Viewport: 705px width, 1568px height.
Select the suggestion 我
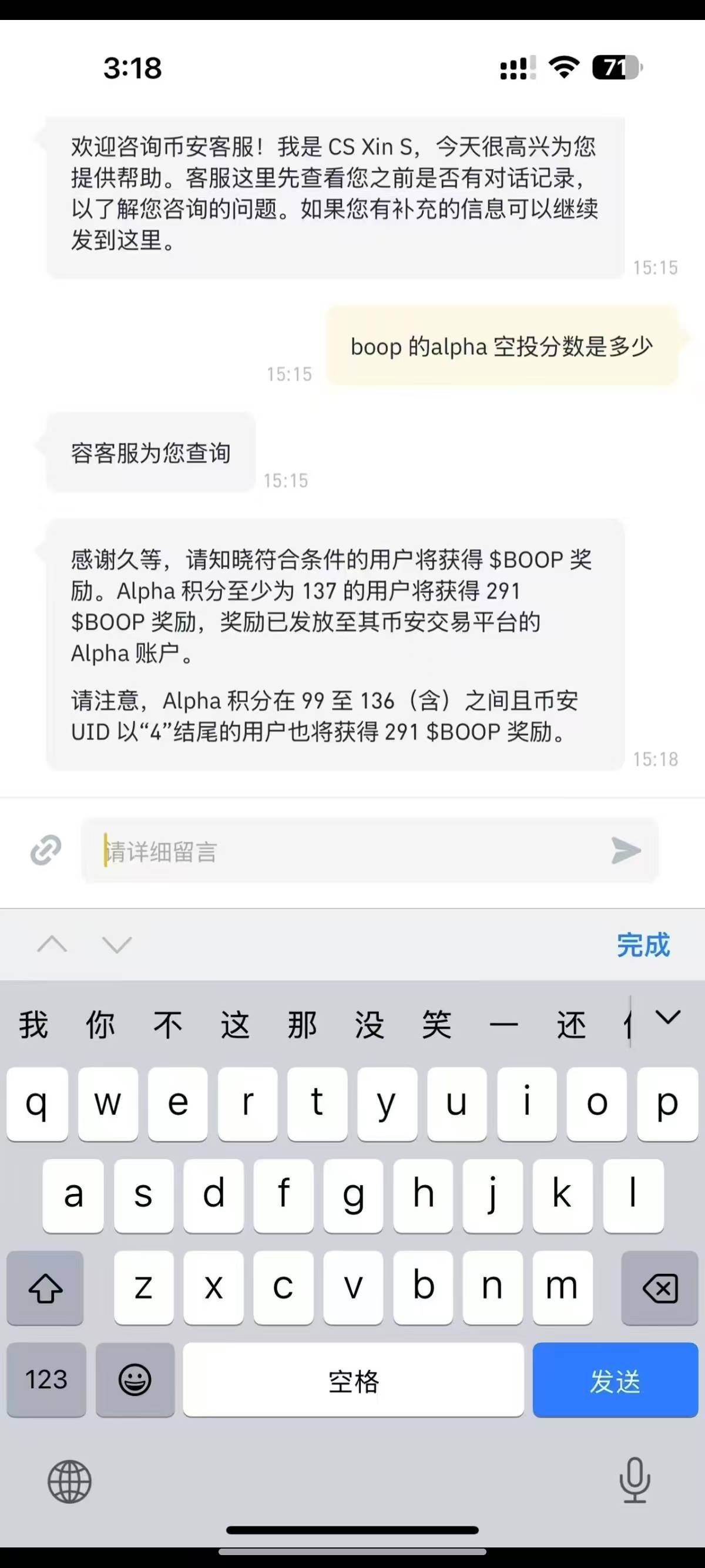coord(33,1024)
